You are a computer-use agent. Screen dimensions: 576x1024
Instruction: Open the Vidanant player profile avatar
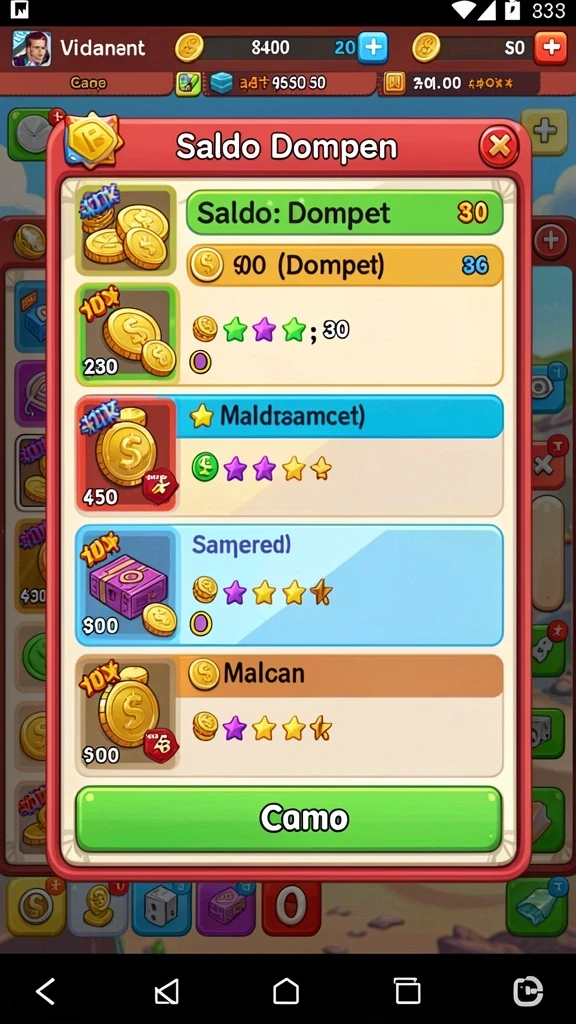[x=31, y=48]
